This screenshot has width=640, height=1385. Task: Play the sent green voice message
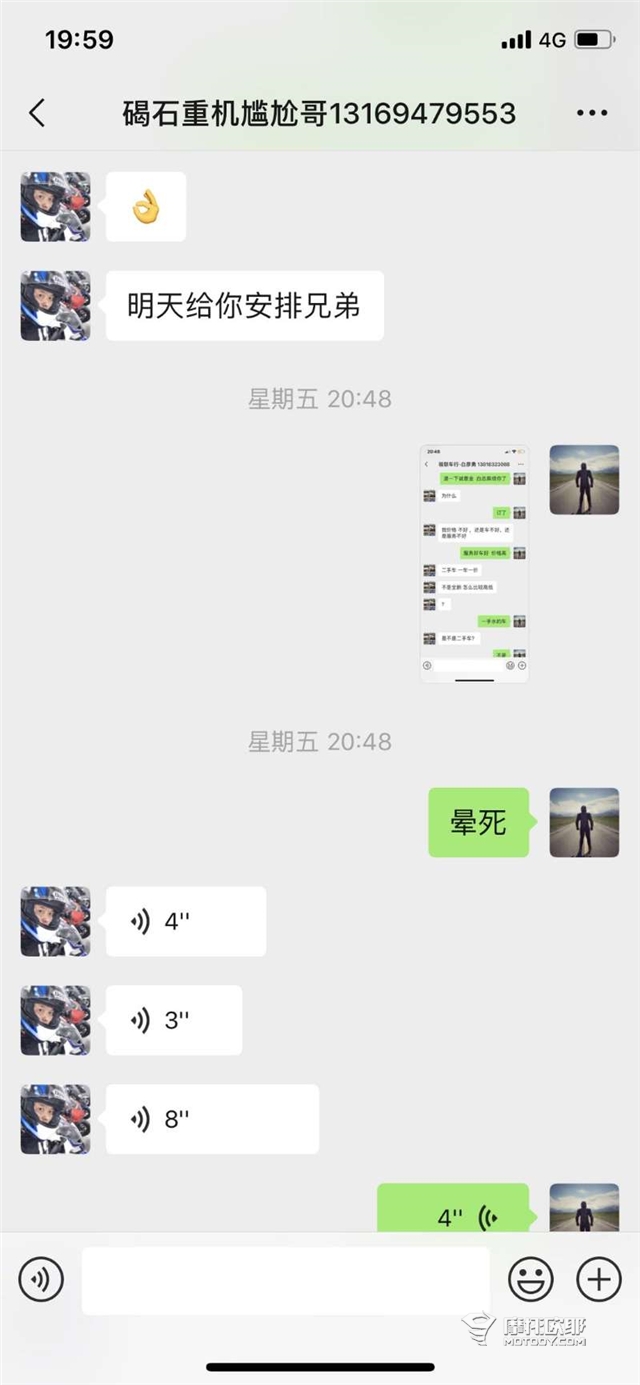coord(453,1215)
